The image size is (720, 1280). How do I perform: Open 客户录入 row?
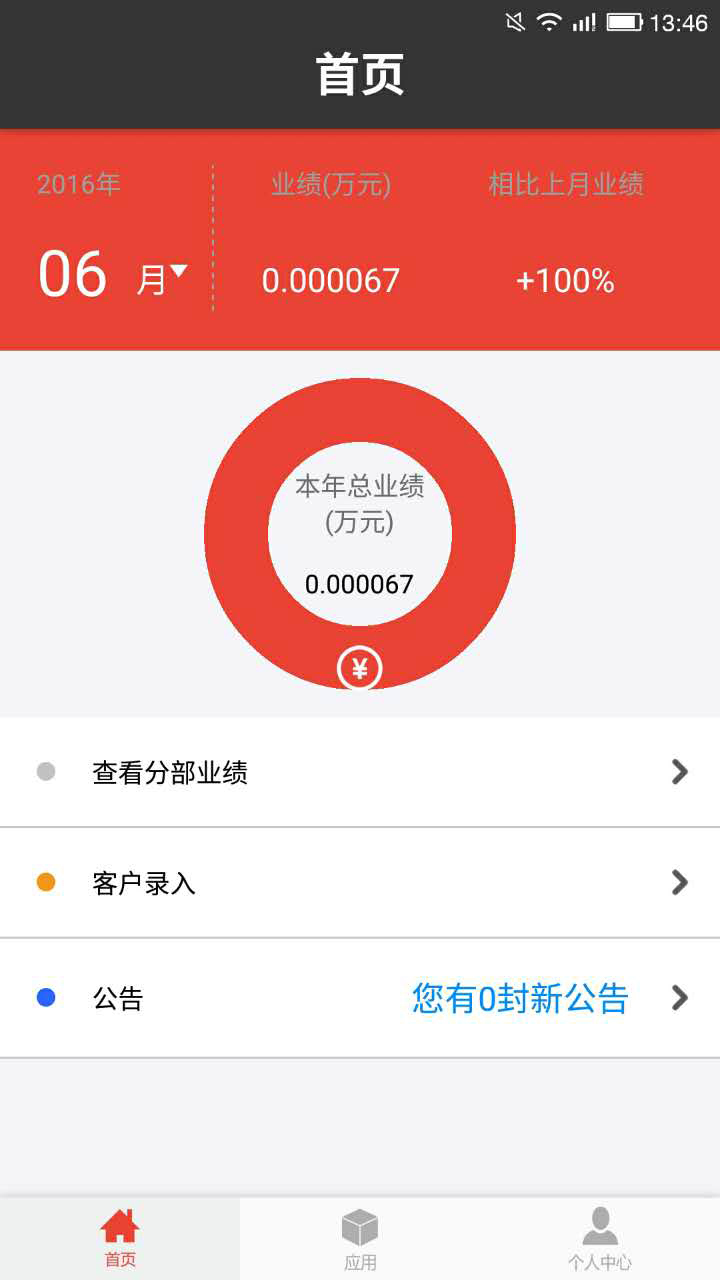[x=360, y=883]
